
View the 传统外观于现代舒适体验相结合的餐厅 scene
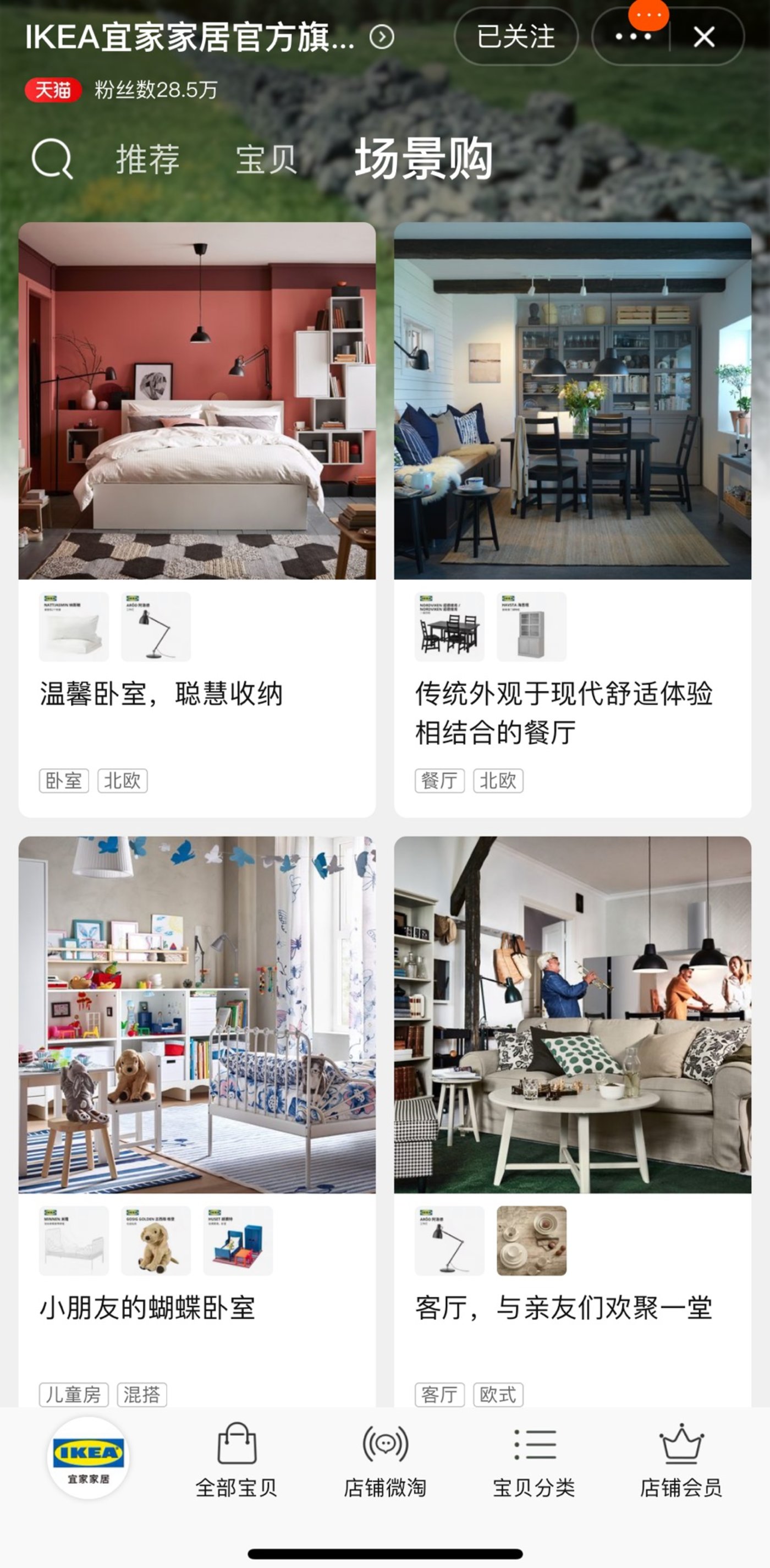572,401
